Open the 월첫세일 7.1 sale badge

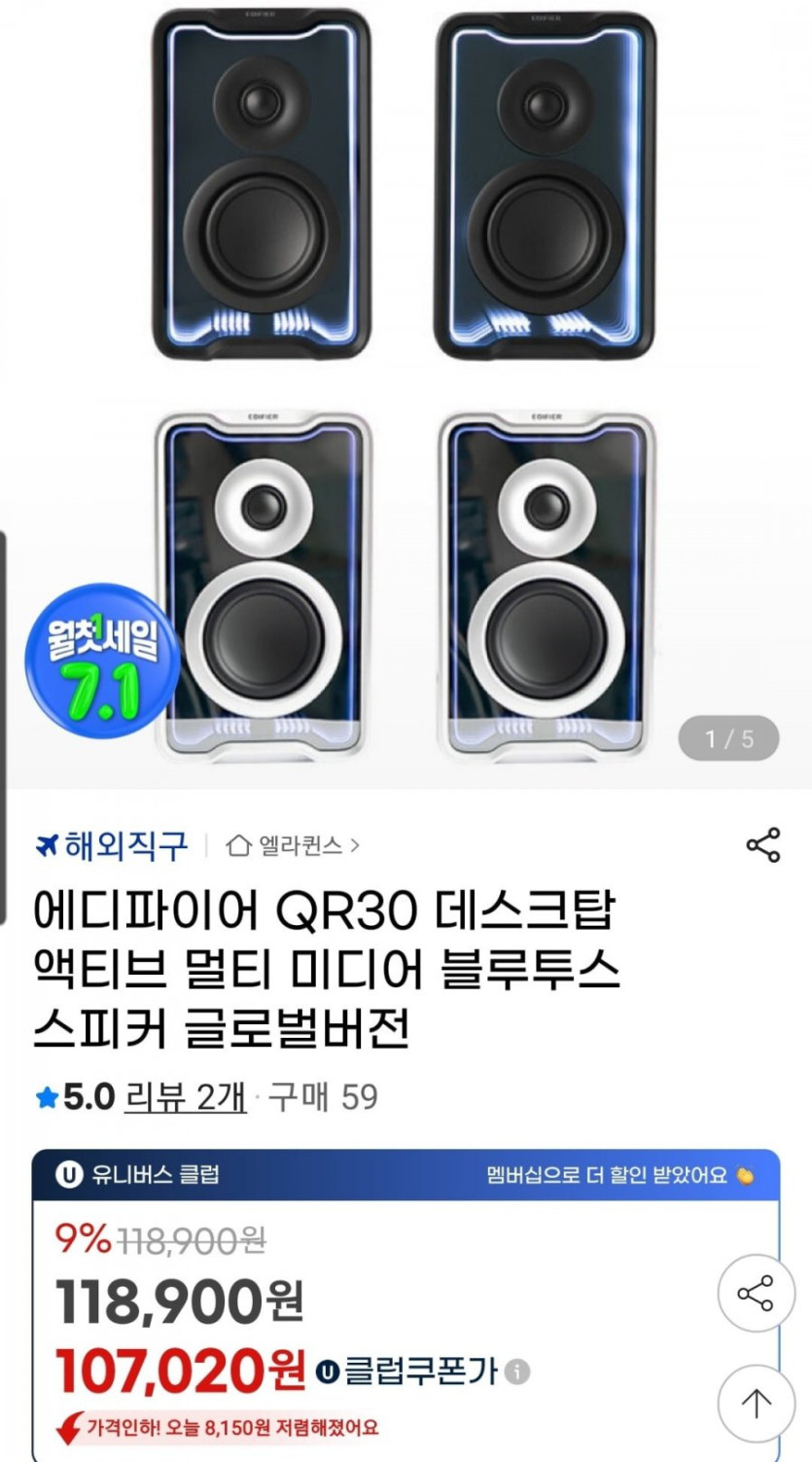pos(102,660)
